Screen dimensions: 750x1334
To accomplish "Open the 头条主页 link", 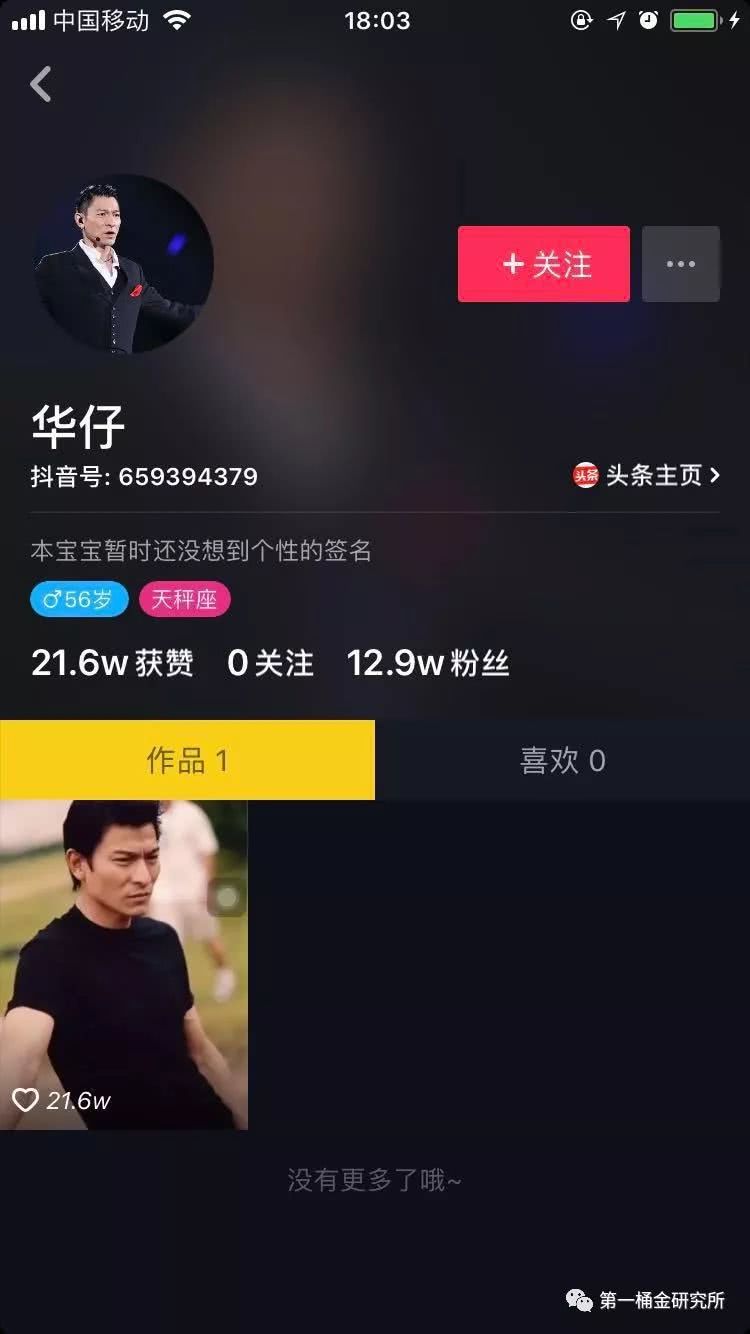I will coord(646,475).
